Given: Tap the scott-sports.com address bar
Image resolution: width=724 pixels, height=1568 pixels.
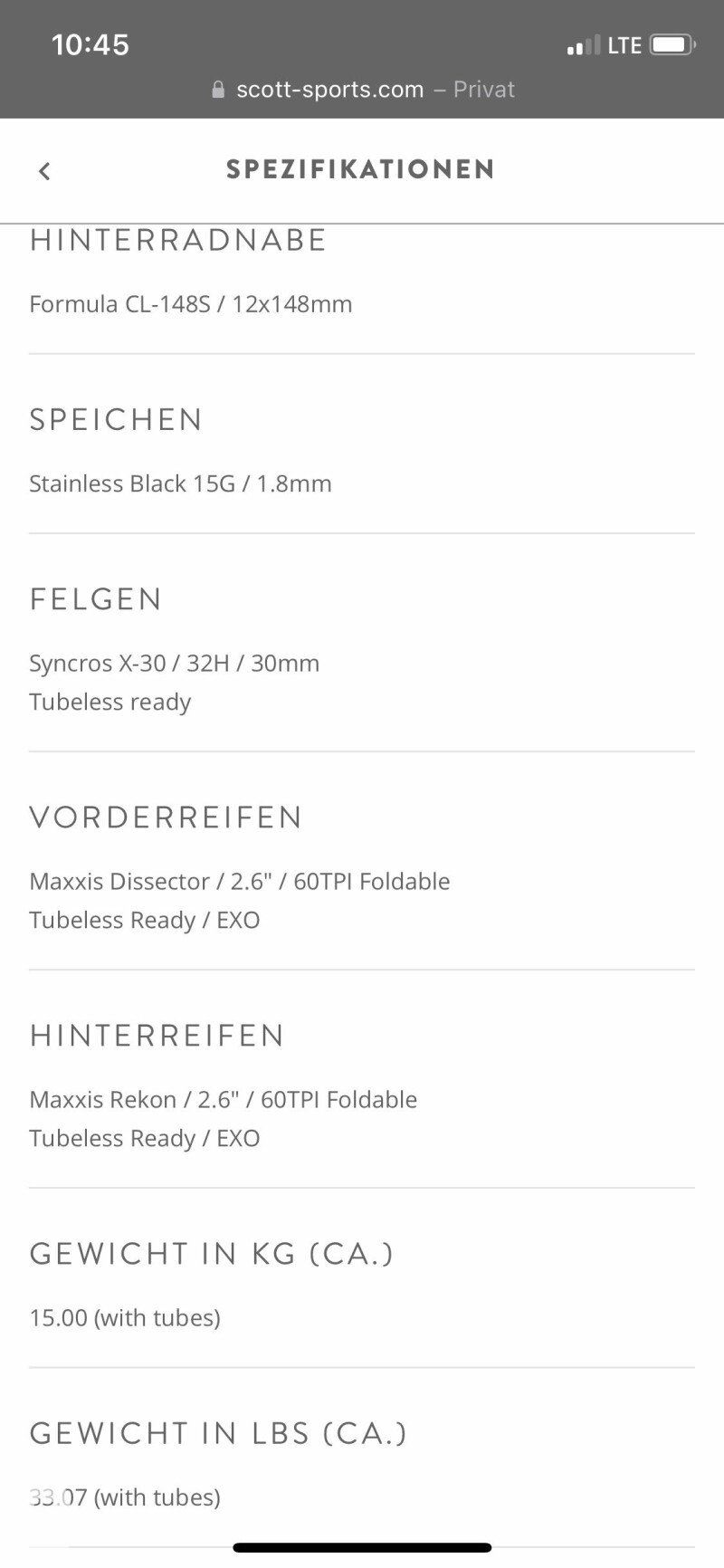Looking at the screenshot, I should 362,90.
